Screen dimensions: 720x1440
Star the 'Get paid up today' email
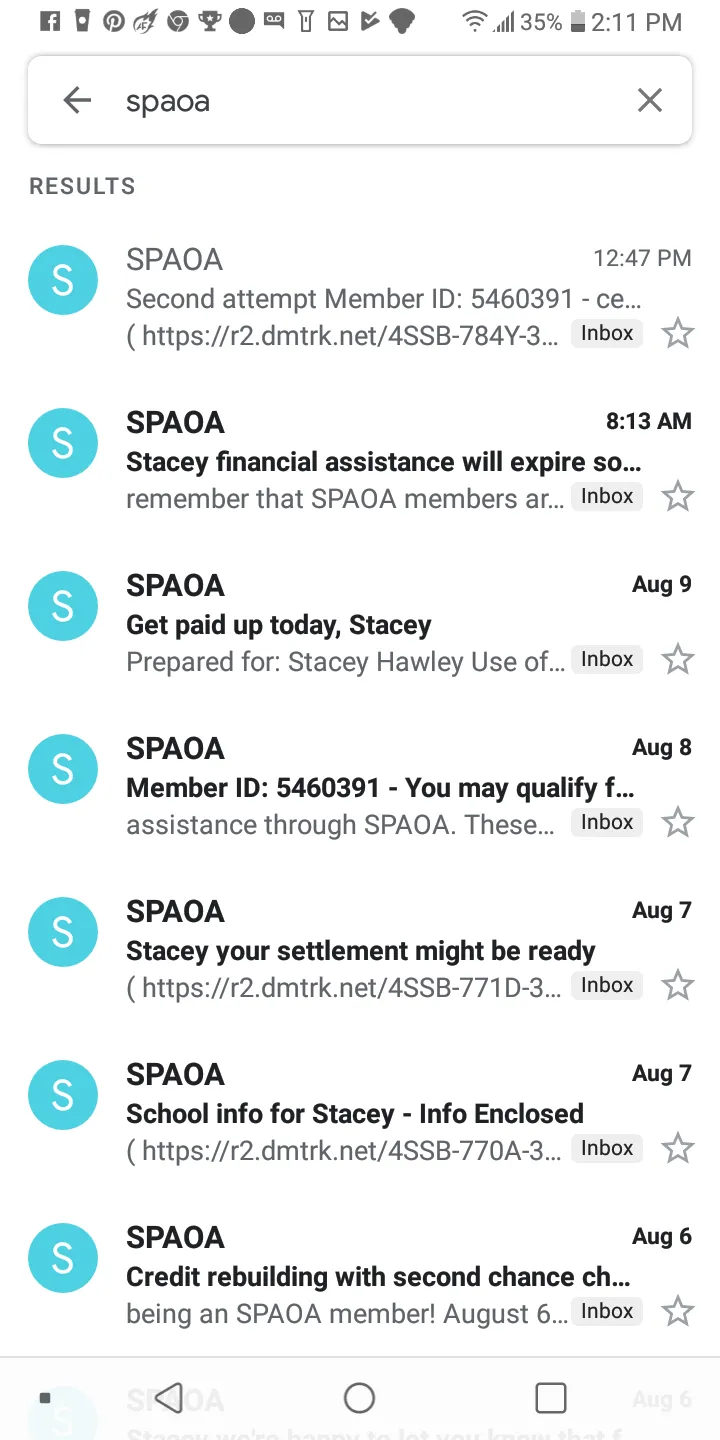tap(678, 659)
